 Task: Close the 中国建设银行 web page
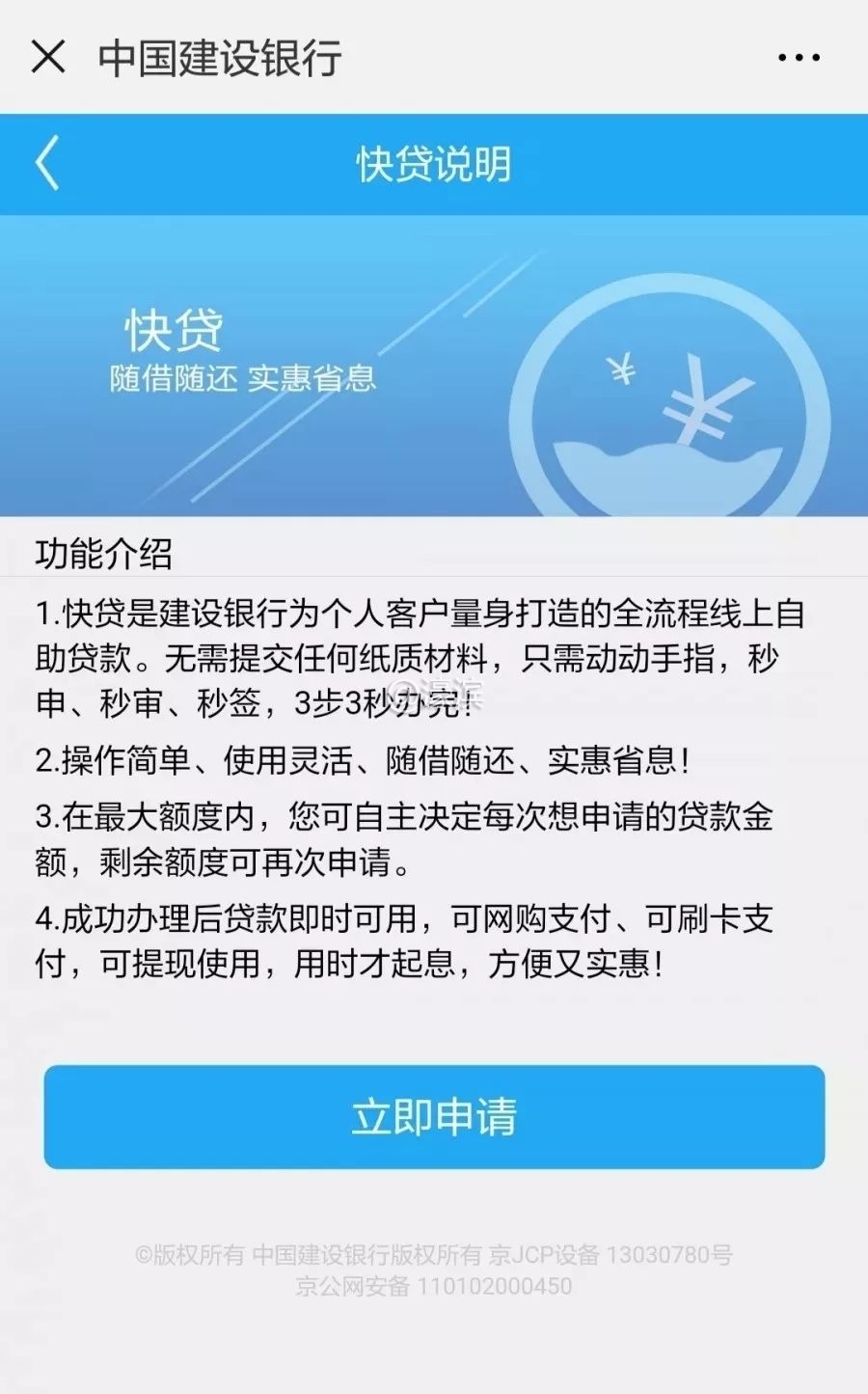pyautogui.click(x=48, y=57)
